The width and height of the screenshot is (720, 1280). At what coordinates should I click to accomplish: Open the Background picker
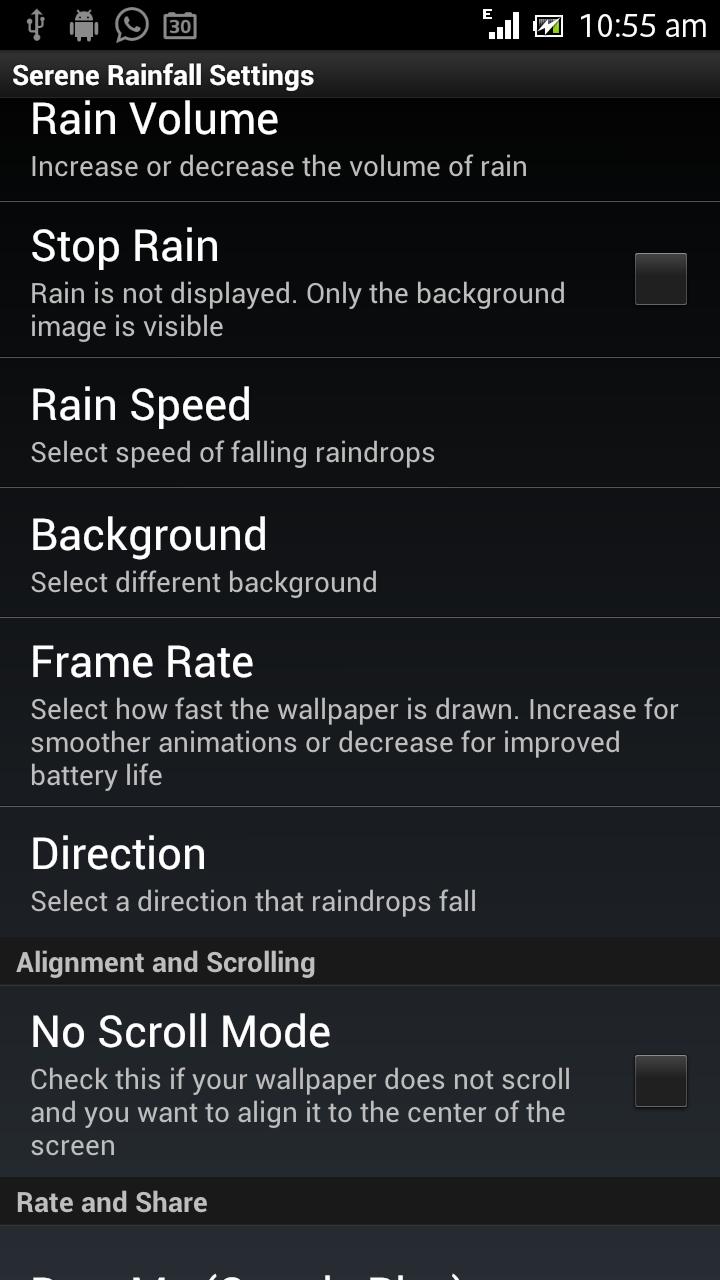coord(300,550)
